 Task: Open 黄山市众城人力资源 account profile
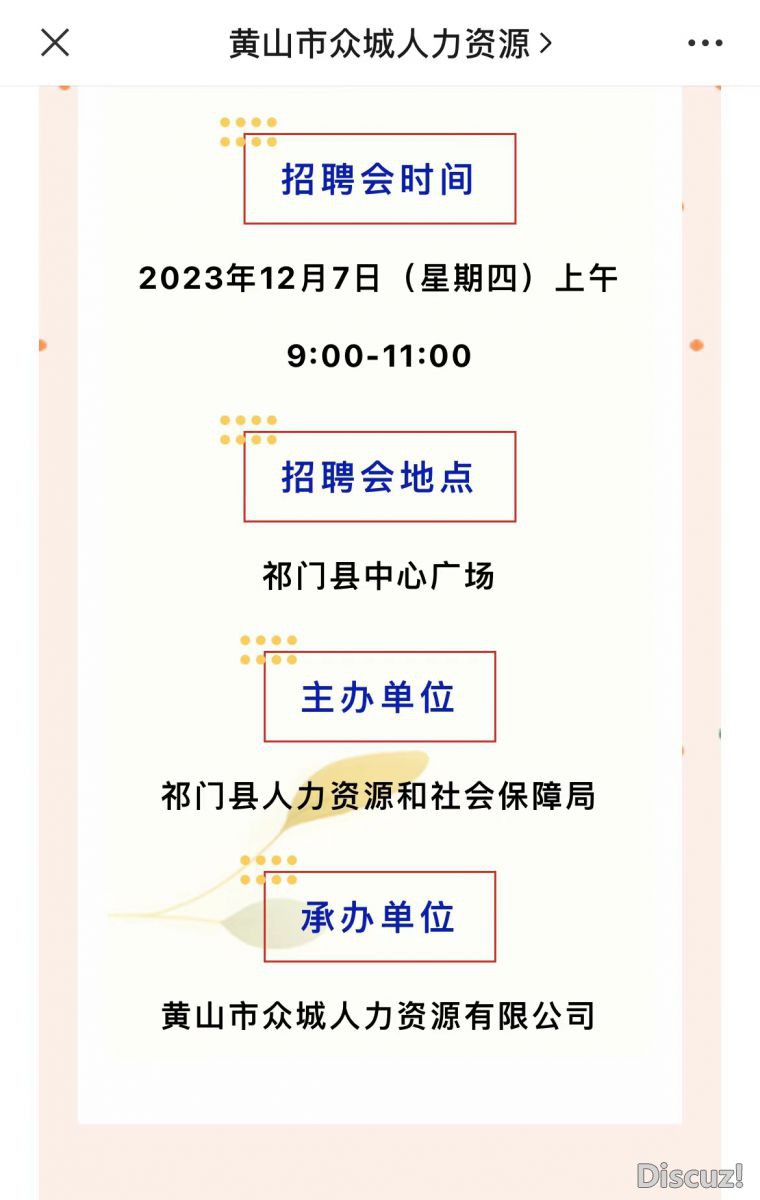coord(389,44)
